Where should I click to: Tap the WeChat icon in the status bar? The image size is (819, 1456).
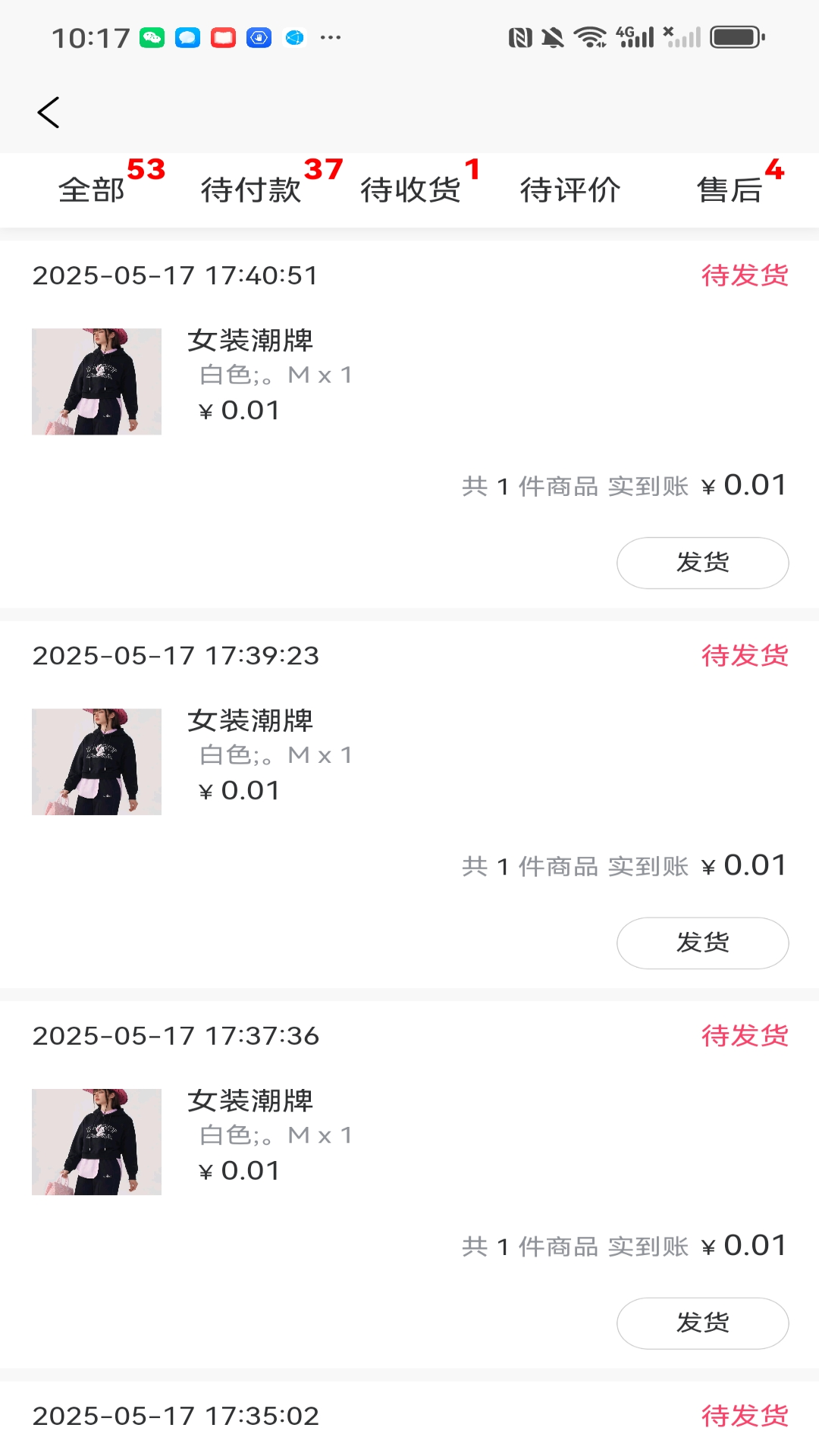(x=151, y=38)
